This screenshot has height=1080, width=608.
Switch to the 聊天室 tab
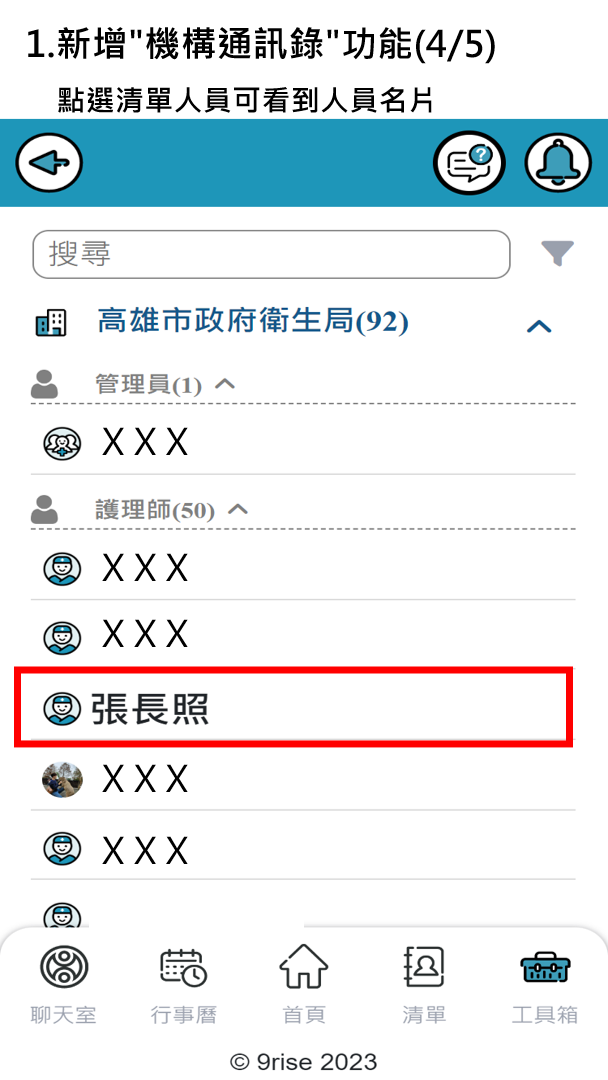click(x=63, y=985)
